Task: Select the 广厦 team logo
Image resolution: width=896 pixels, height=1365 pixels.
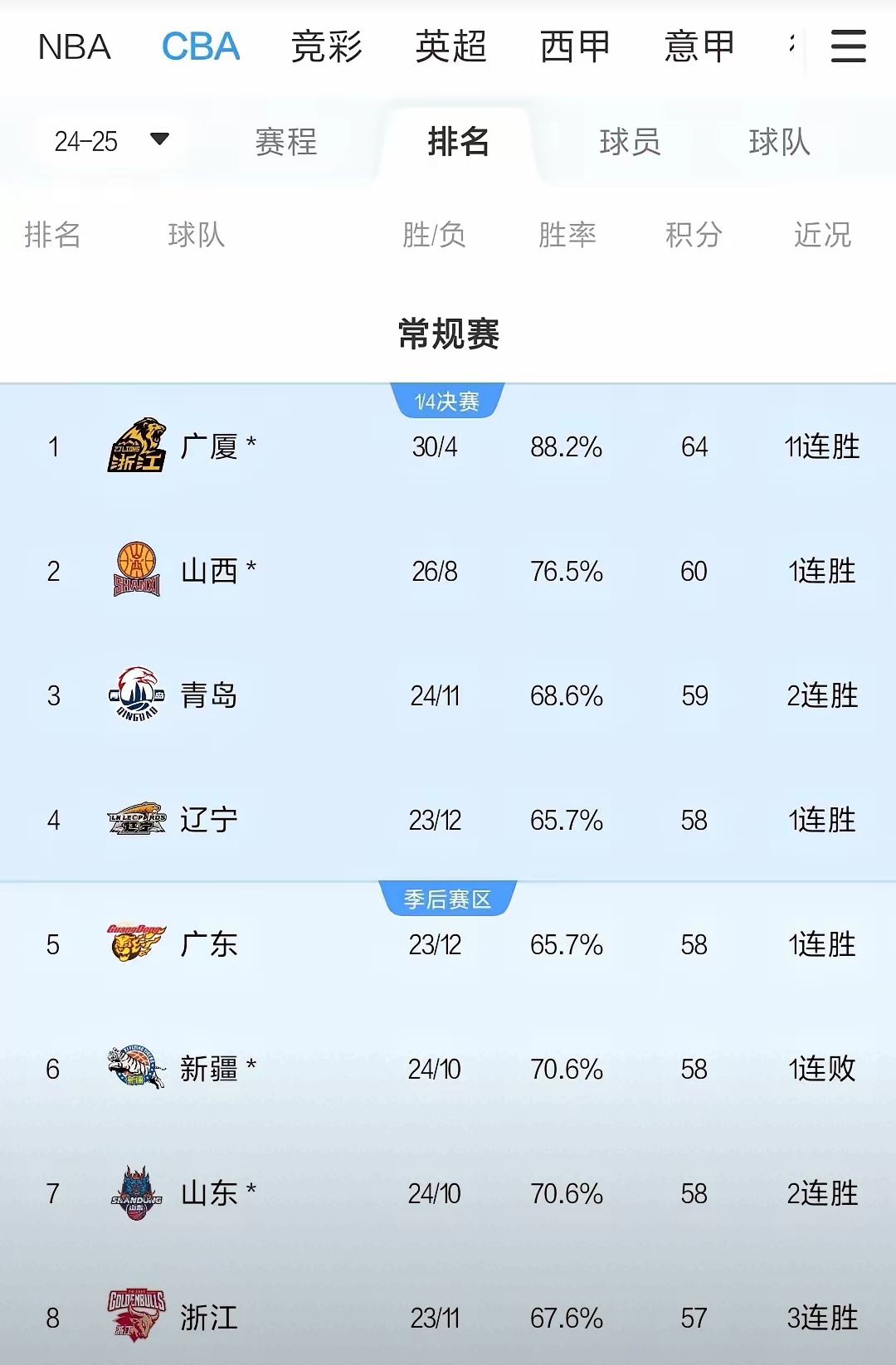Action: coord(138,446)
